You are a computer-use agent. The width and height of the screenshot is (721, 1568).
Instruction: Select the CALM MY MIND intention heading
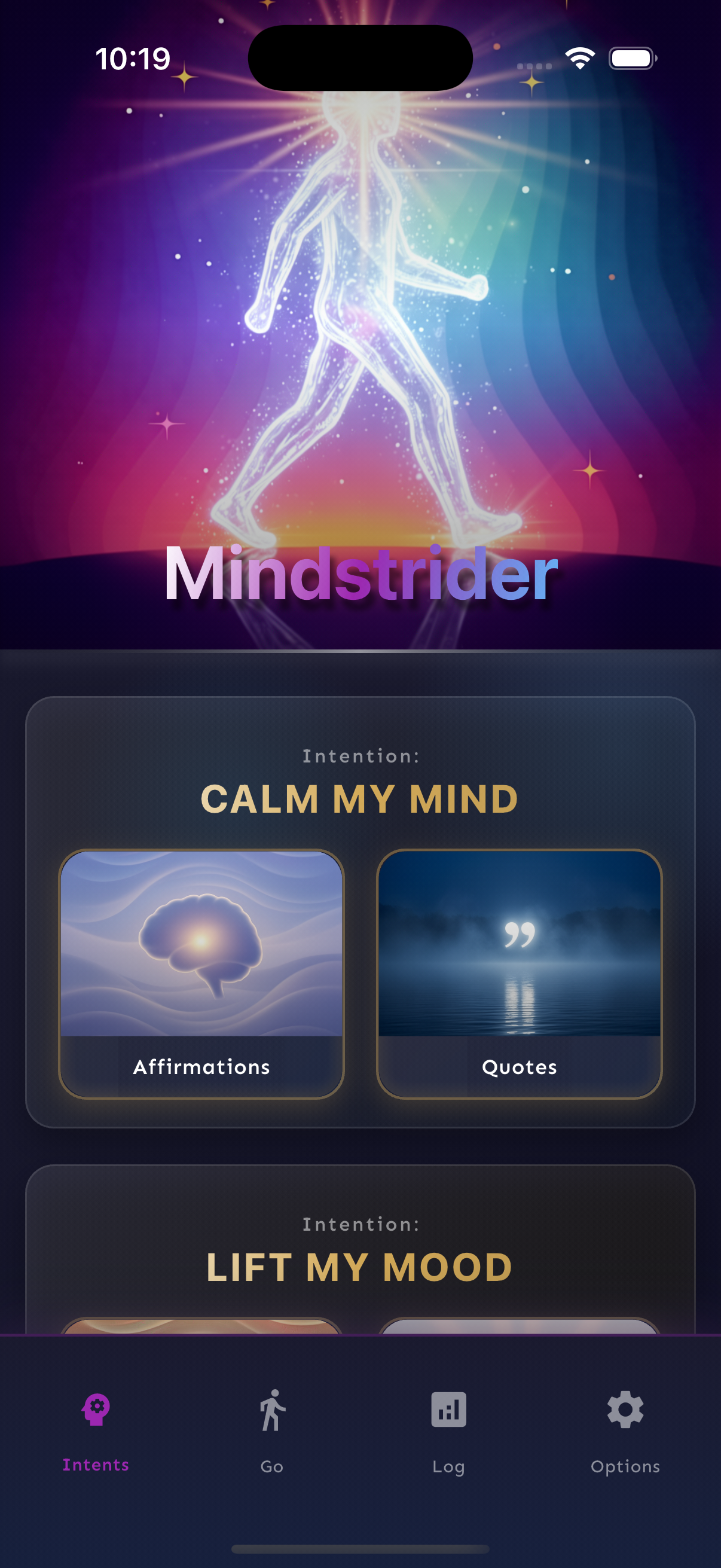click(x=360, y=798)
